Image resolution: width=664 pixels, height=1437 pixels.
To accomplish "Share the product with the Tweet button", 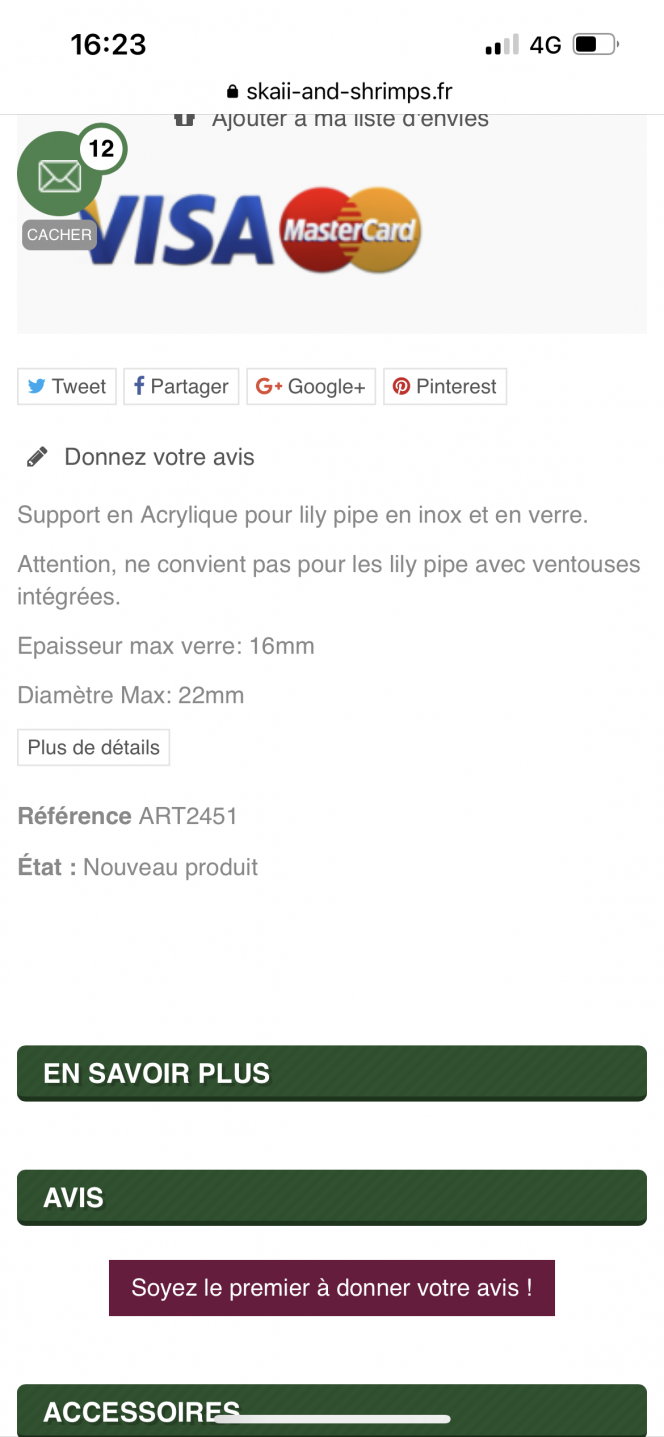I will coord(67,386).
